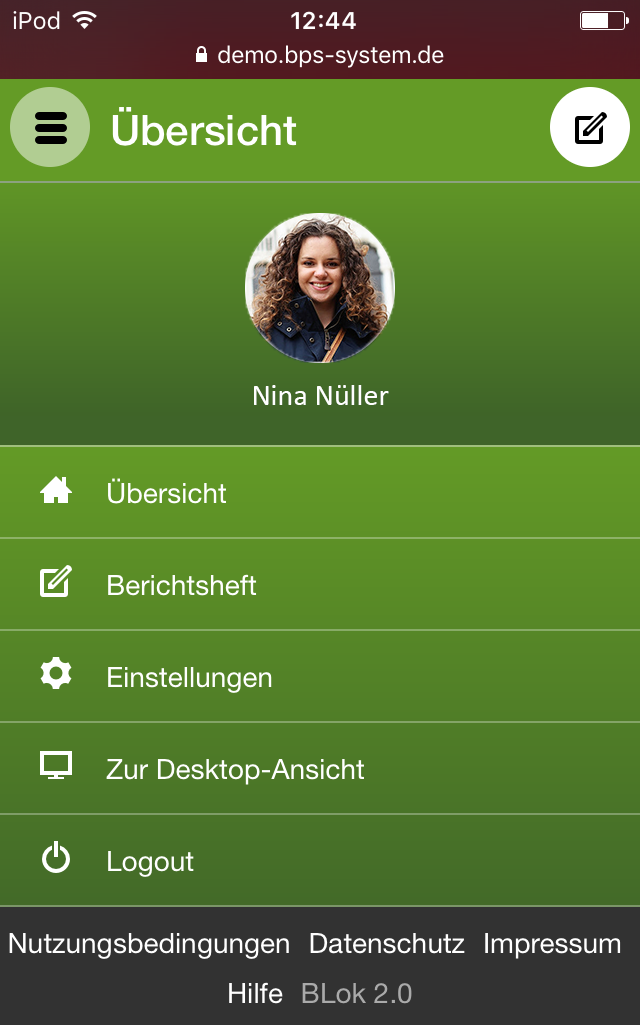Open the Übersicht menu item
The image size is (640, 1025).
click(x=166, y=493)
